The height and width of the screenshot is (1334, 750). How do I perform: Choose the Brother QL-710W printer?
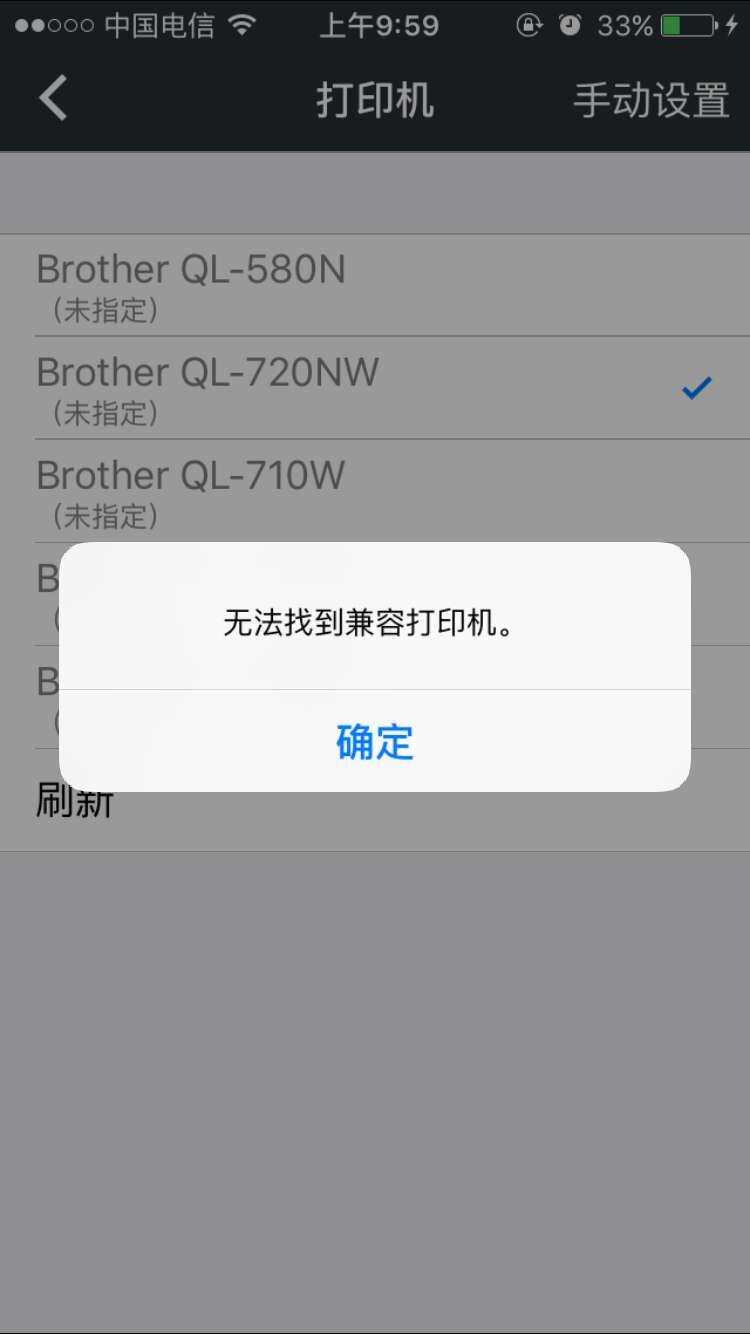[x=375, y=491]
